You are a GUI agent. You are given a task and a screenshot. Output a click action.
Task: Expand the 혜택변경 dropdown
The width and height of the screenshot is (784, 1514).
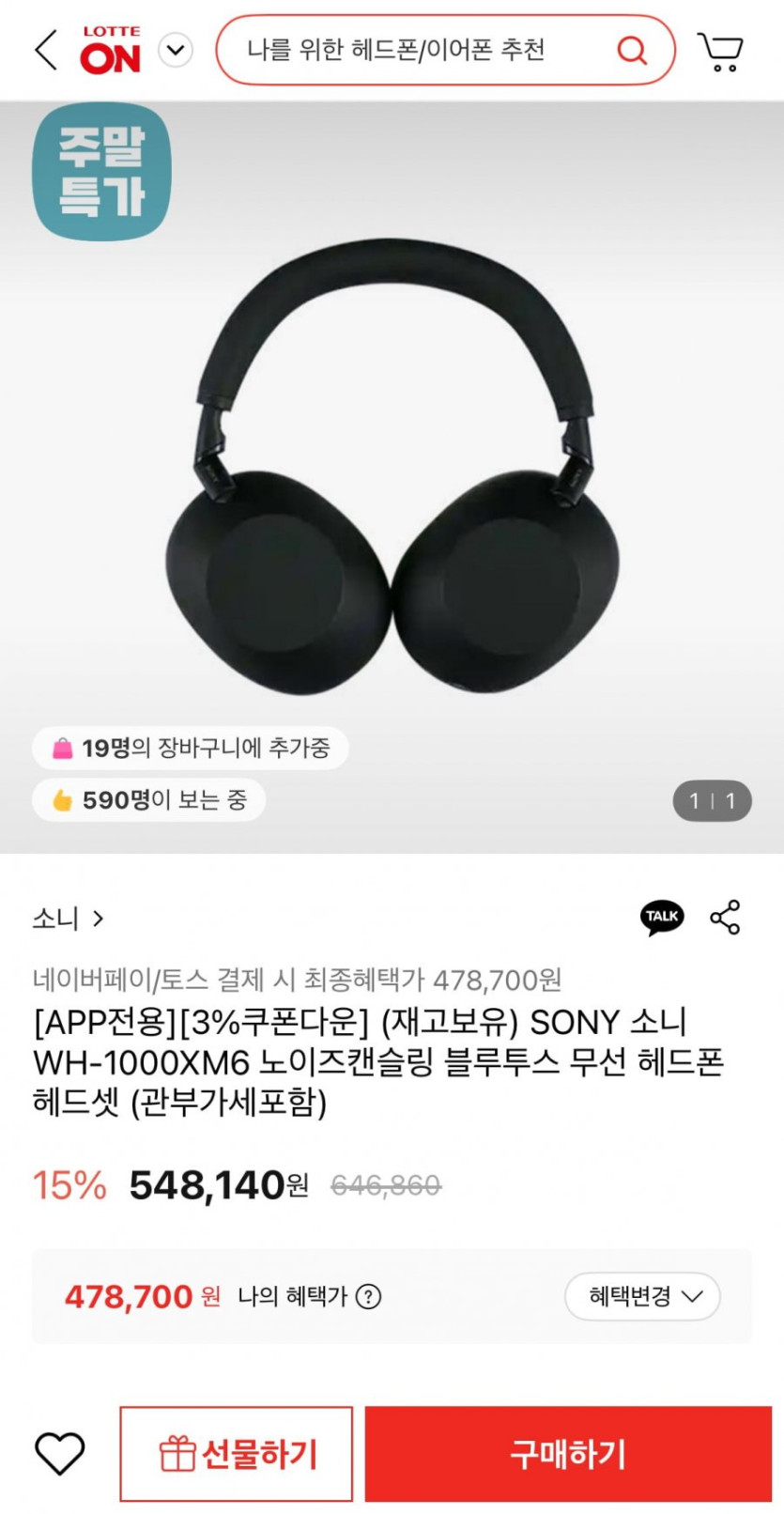pyautogui.click(x=642, y=1297)
